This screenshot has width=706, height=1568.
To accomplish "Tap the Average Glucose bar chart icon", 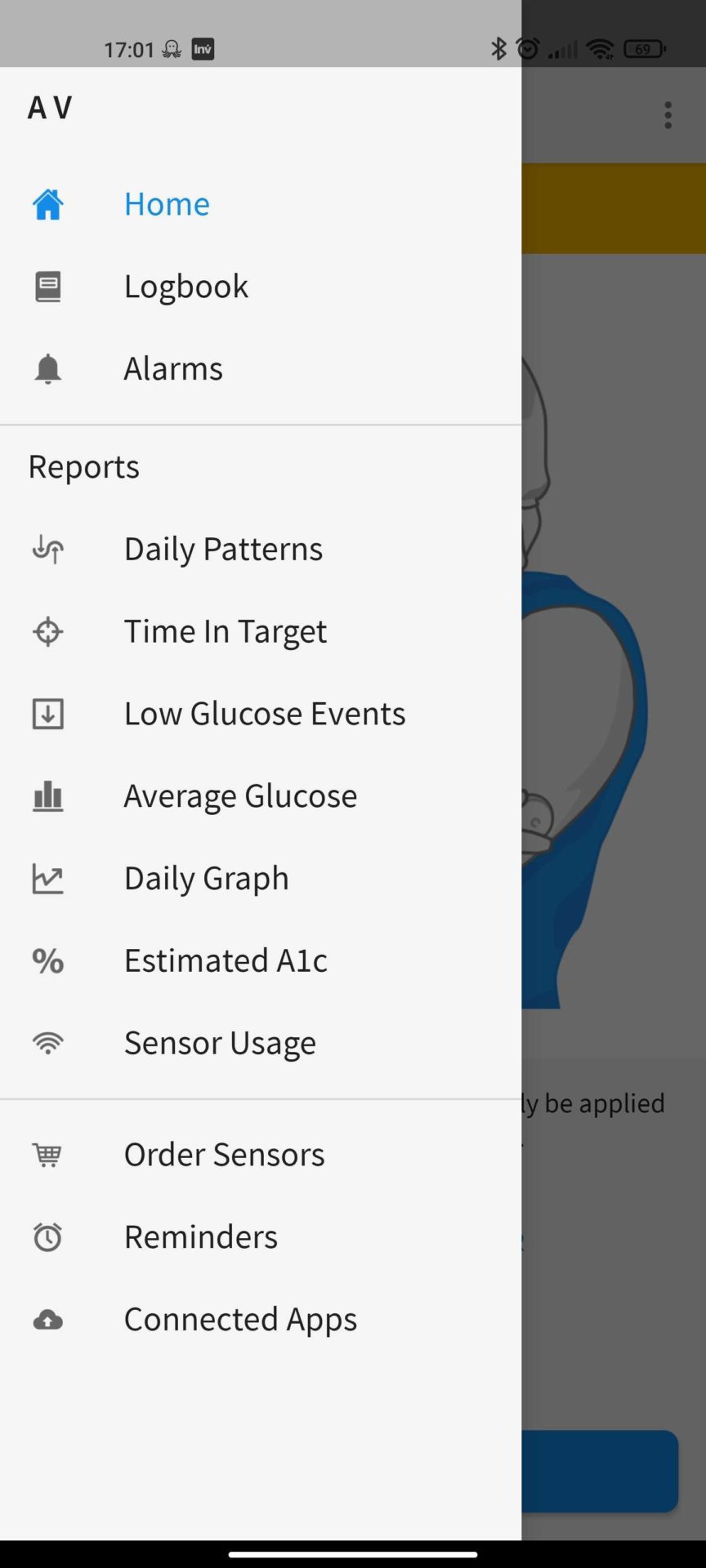I will pyautogui.click(x=47, y=795).
